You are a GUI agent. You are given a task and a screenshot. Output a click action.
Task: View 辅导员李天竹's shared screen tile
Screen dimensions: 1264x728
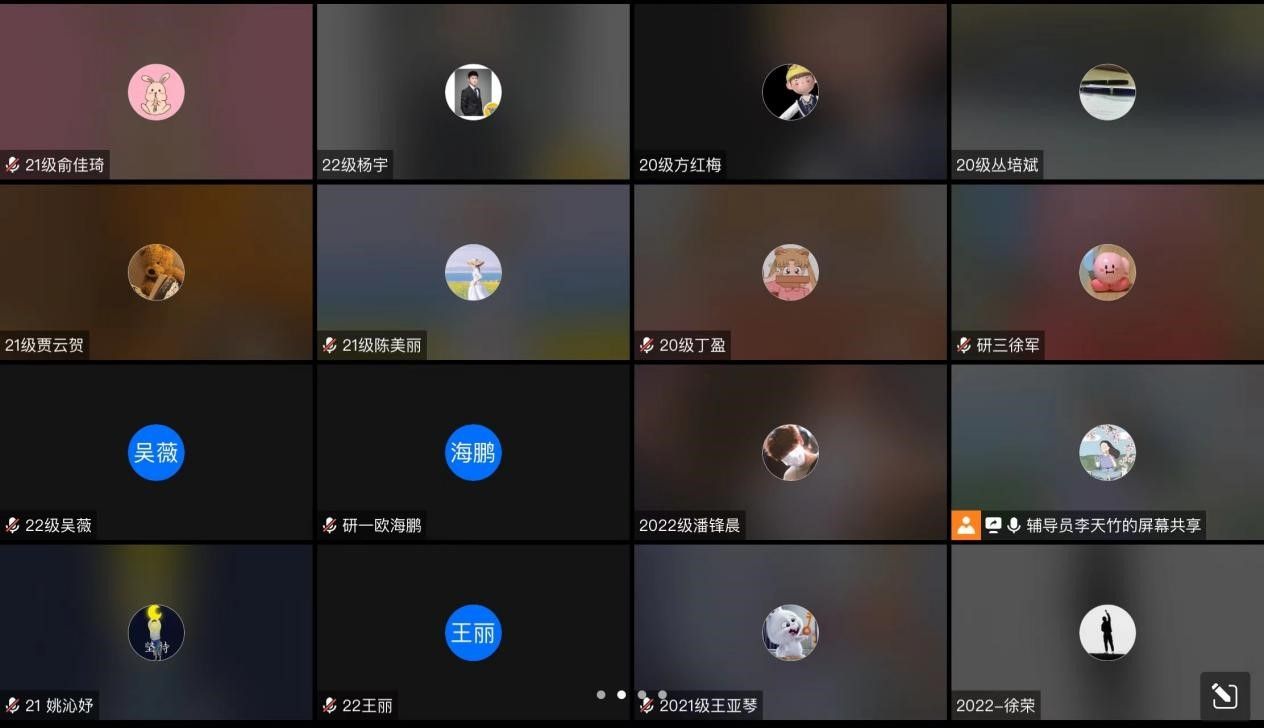[1107, 452]
